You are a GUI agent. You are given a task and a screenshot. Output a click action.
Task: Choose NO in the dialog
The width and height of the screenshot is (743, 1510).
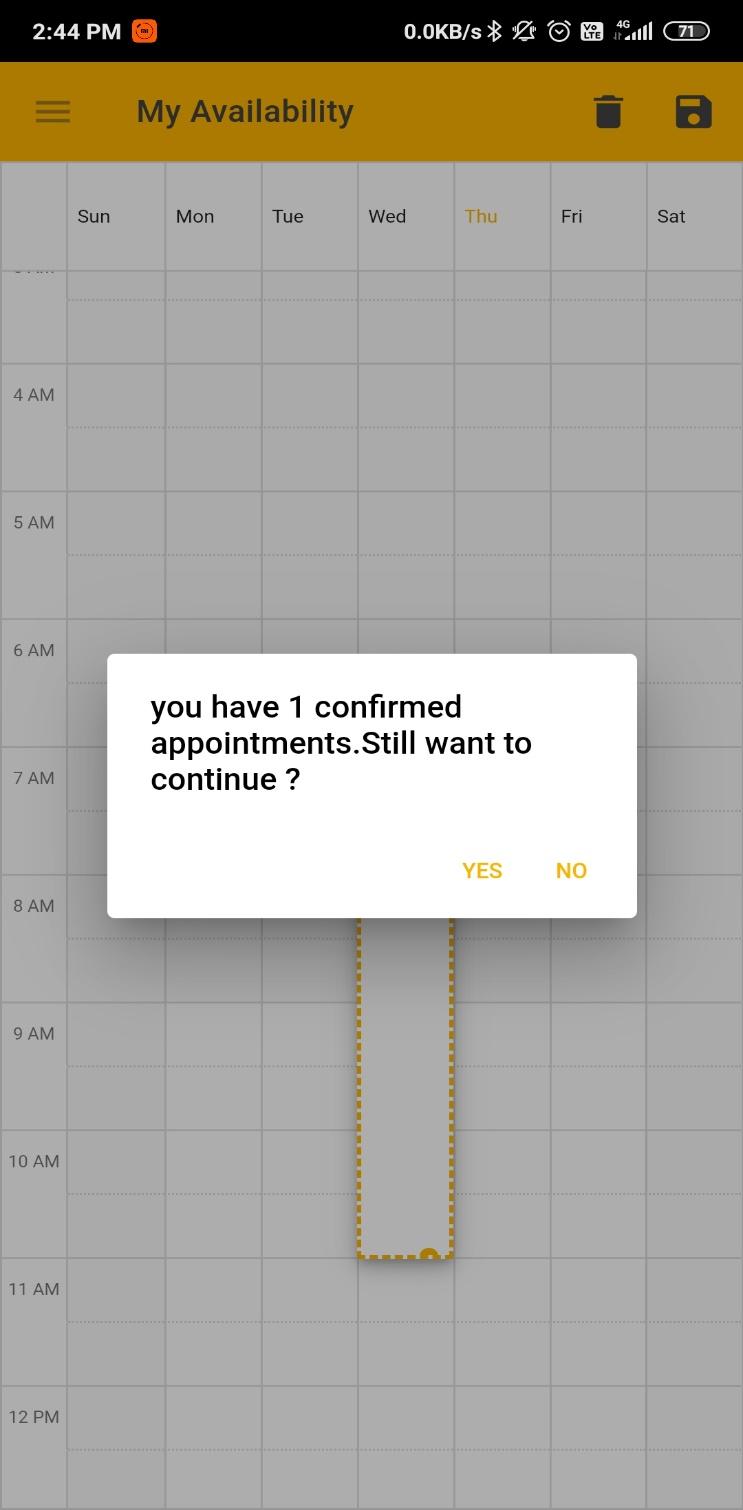click(571, 870)
